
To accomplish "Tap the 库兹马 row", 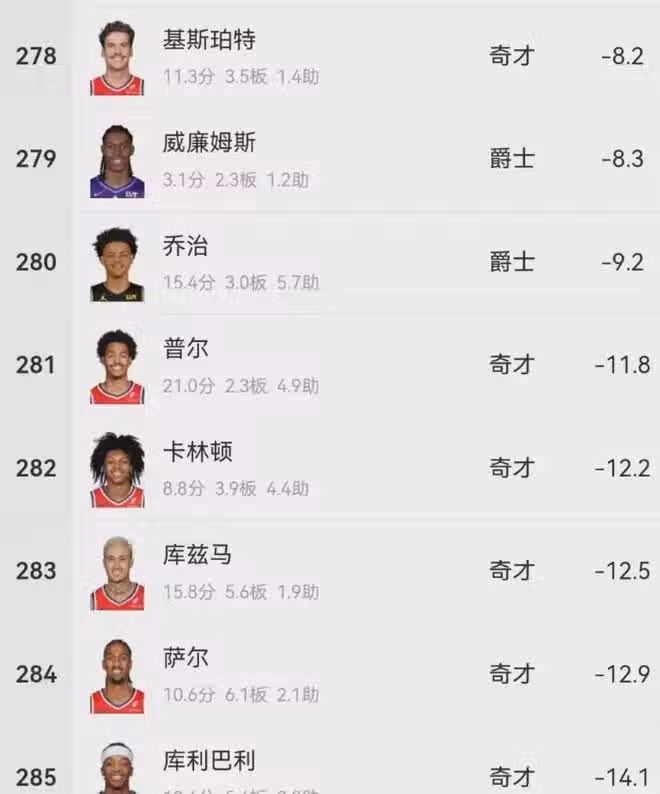I will click(x=198, y=555).
